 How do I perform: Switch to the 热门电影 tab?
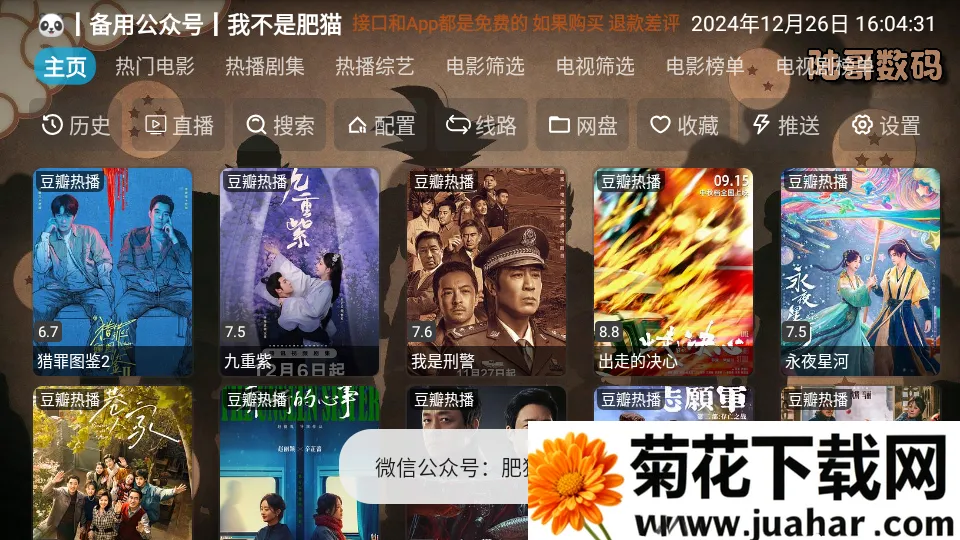(154, 67)
